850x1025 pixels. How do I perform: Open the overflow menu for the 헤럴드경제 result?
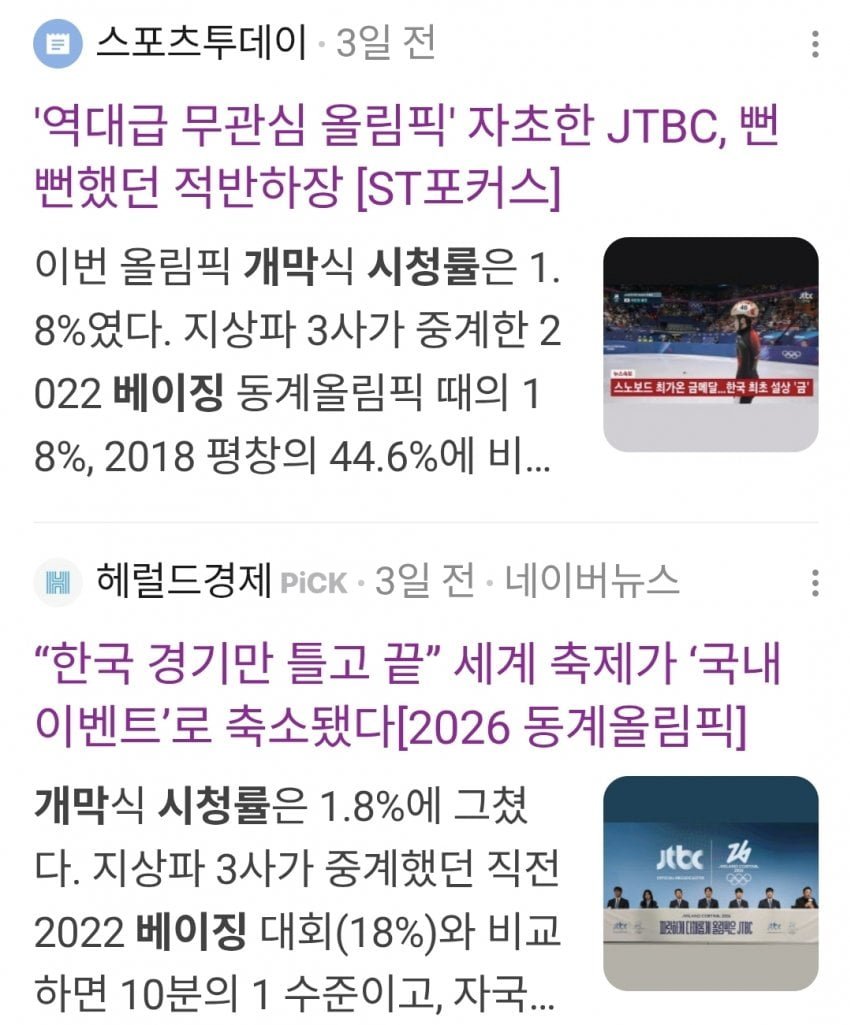click(x=816, y=582)
